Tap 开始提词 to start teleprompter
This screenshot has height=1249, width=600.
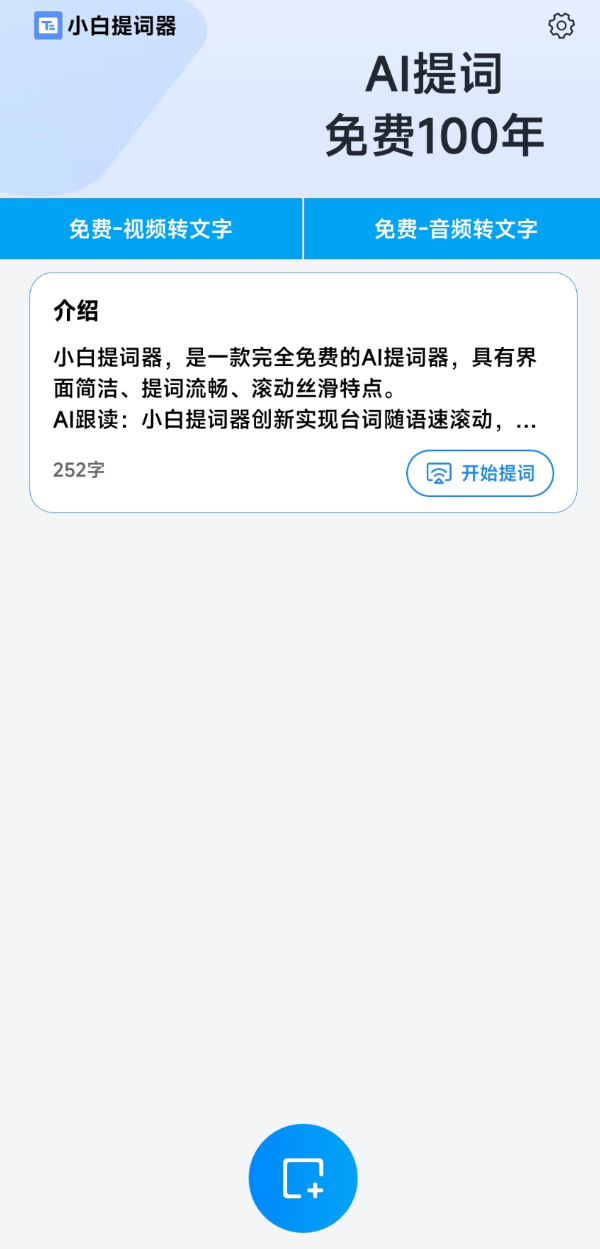[480, 473]
